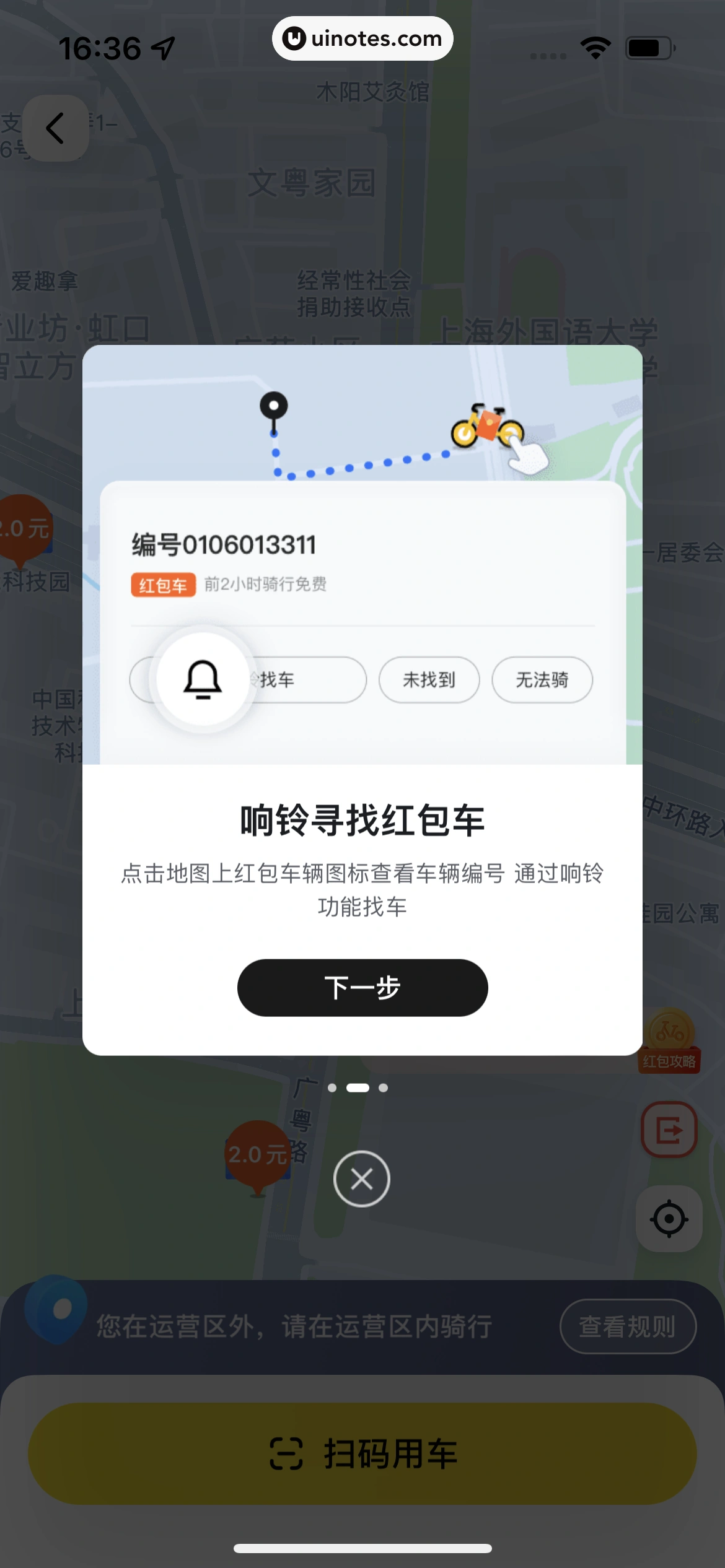Select the 2.0元 red packet marker on the map
Viewport: 725px width, 1568px height.
(257, 1155)
